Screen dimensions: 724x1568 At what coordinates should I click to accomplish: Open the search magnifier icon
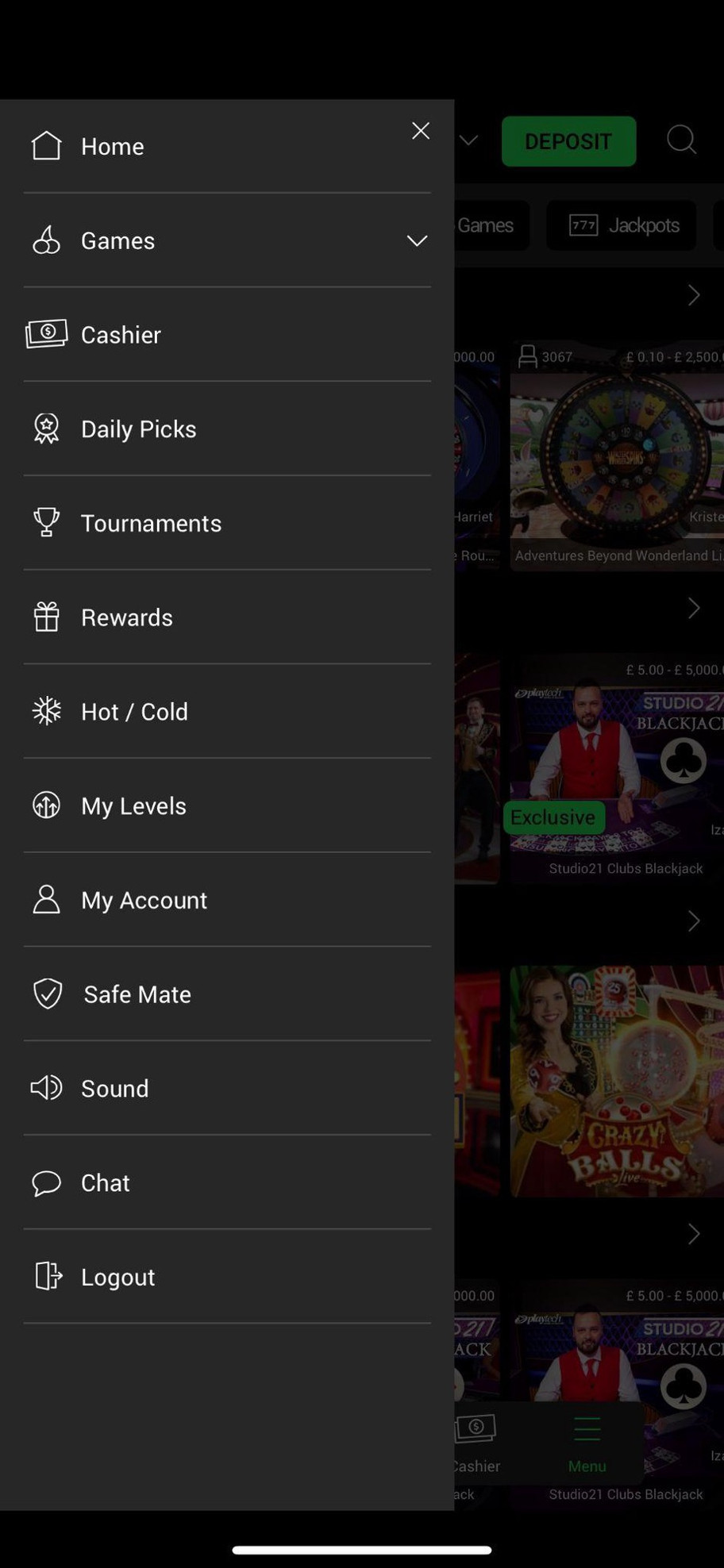pyautogui.click(x=681, y=140)
